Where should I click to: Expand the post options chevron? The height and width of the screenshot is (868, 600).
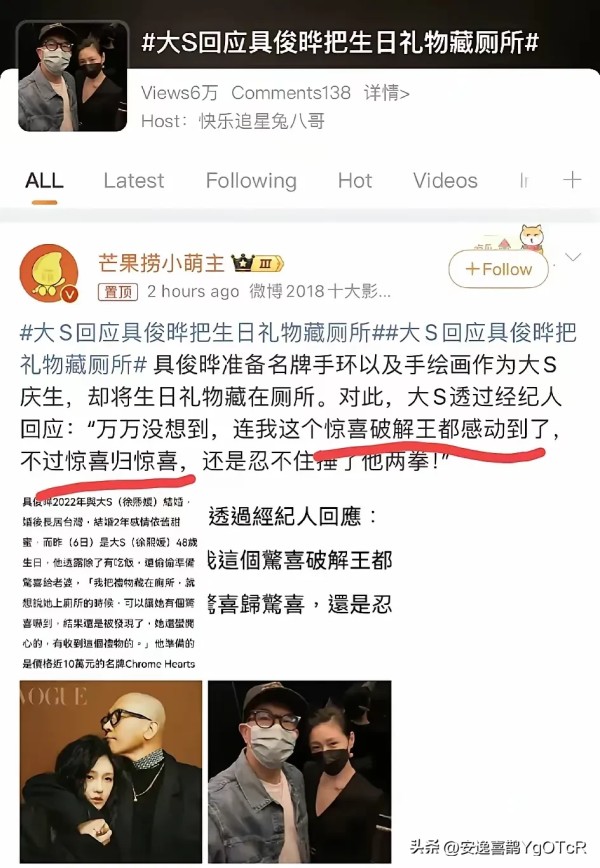[x=573, y=258]
